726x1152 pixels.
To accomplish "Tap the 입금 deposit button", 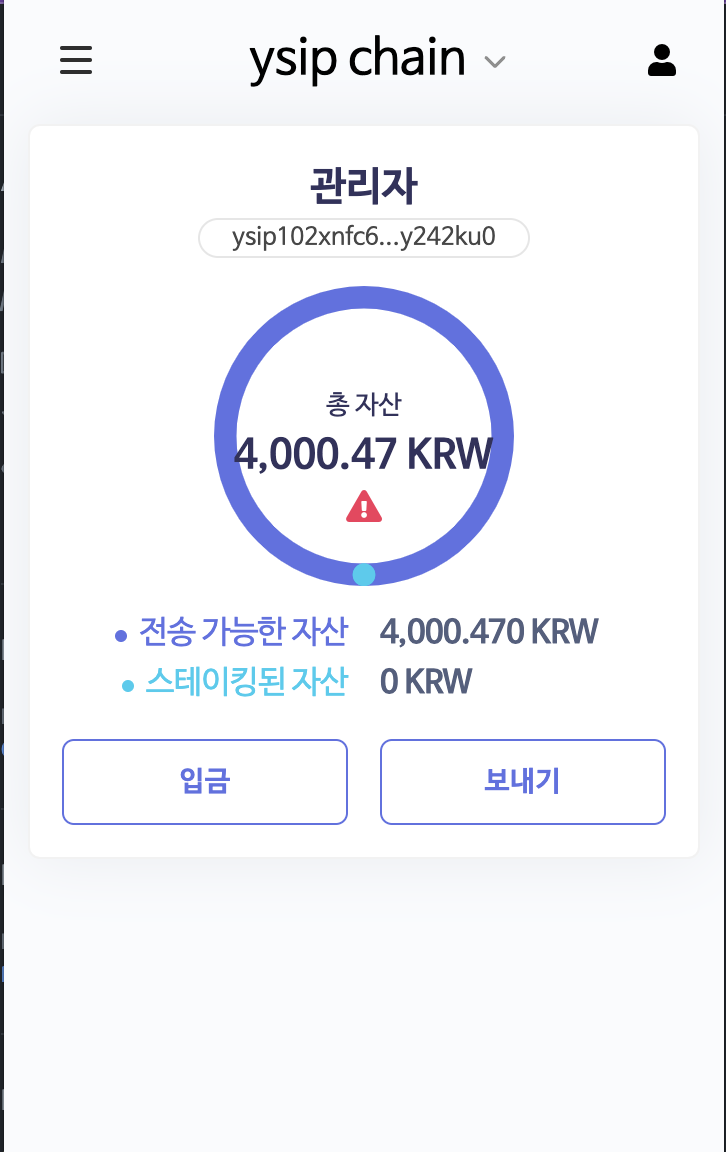I will pos(205,782).
